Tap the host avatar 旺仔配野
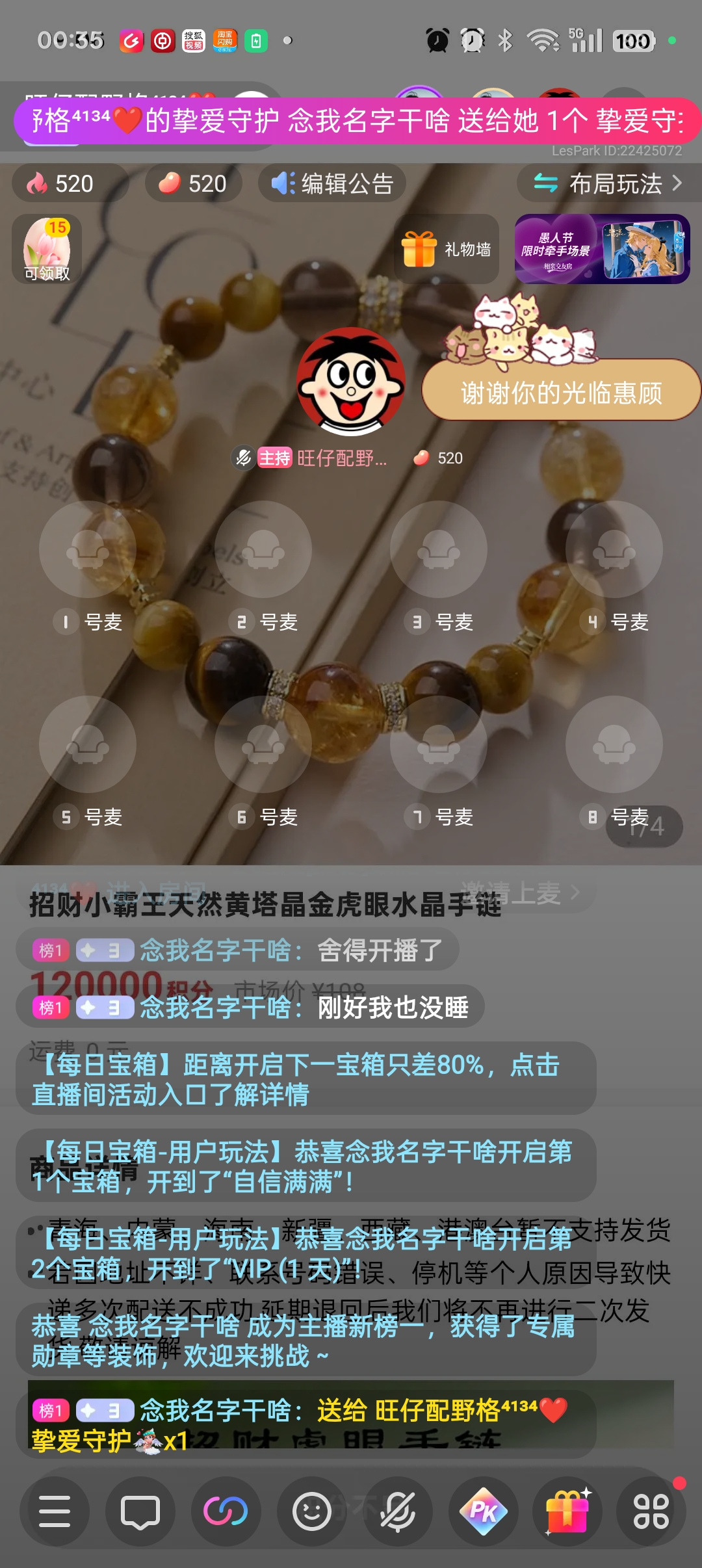This screenshot has width=702, height=1568. click(x=351, y=382)
